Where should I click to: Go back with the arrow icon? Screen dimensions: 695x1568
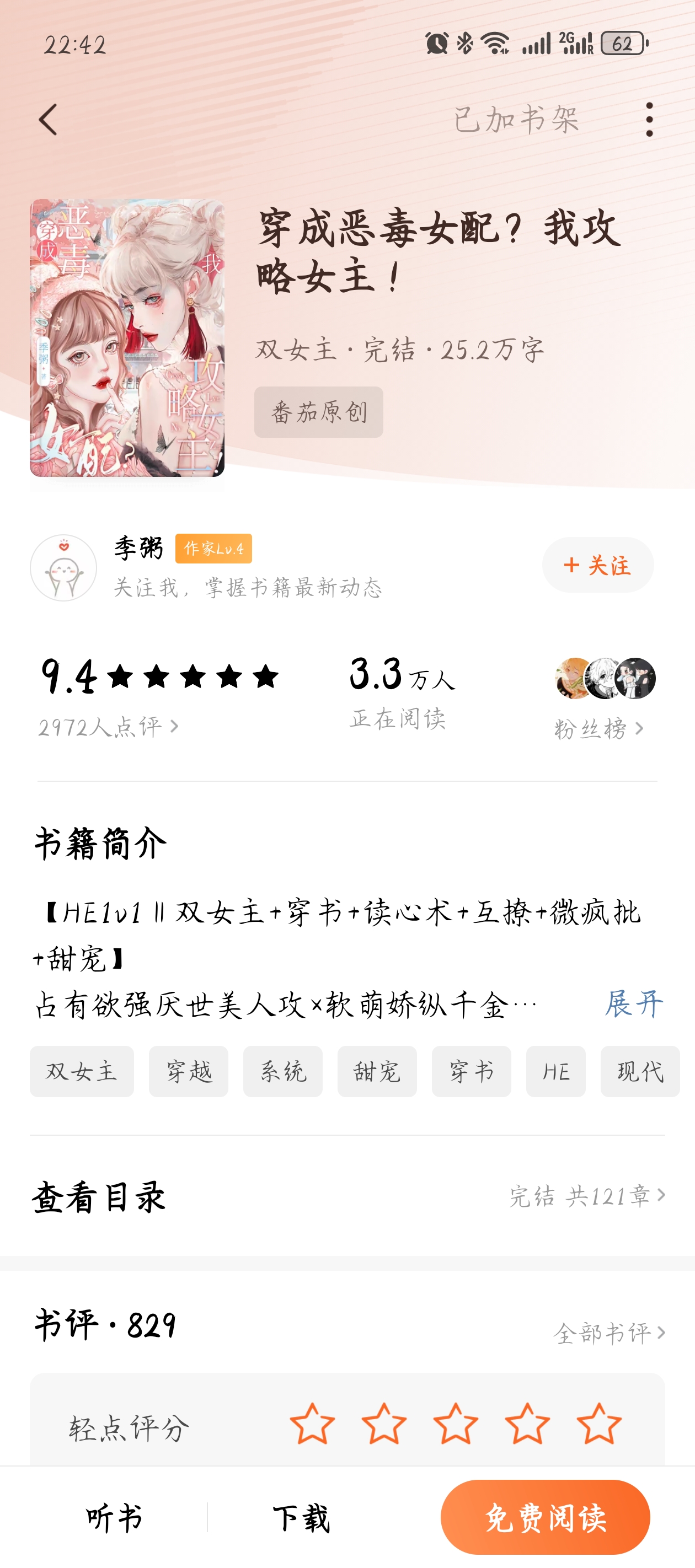[48, 119]
